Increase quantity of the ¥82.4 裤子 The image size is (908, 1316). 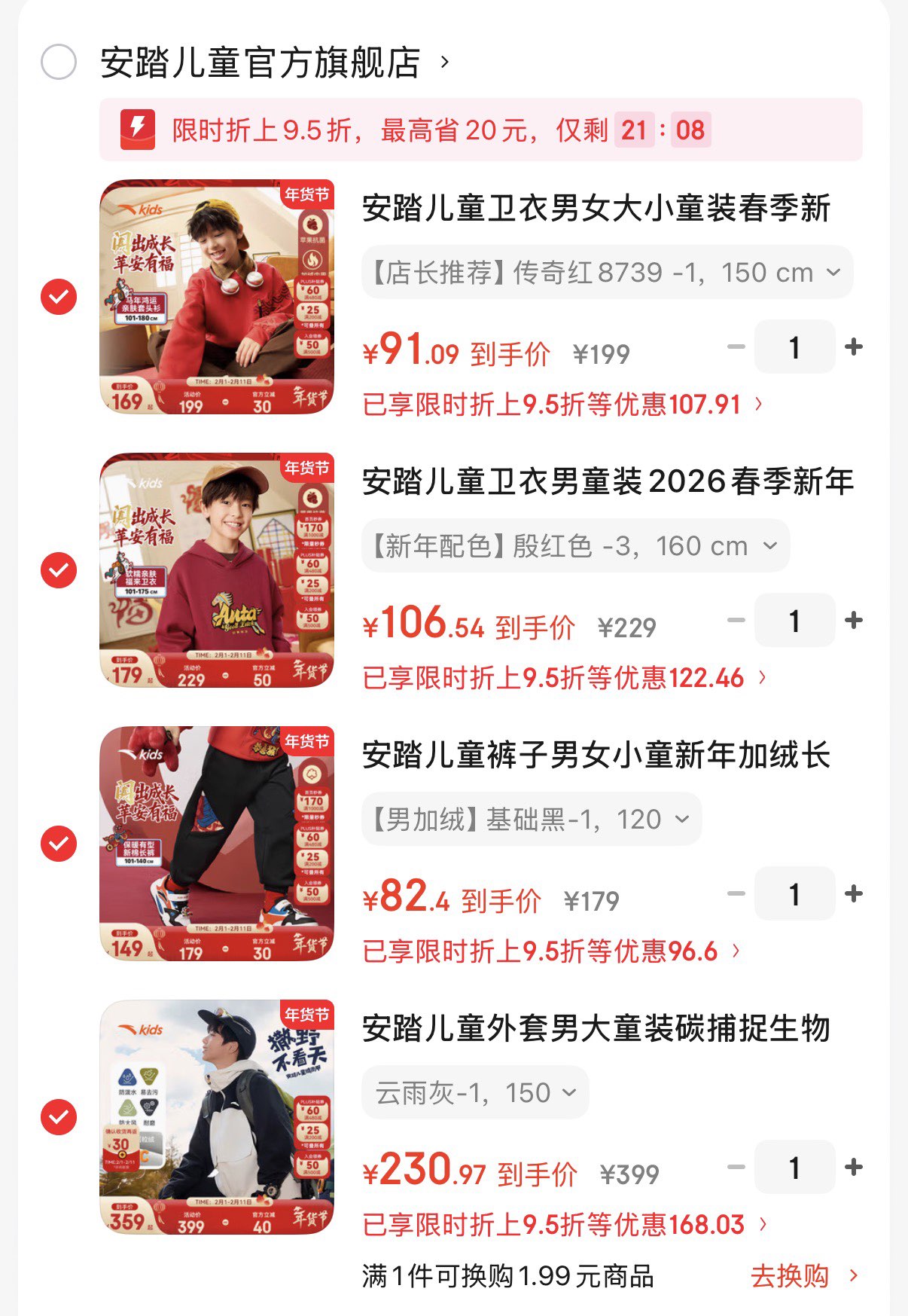[x=854, y=894]
